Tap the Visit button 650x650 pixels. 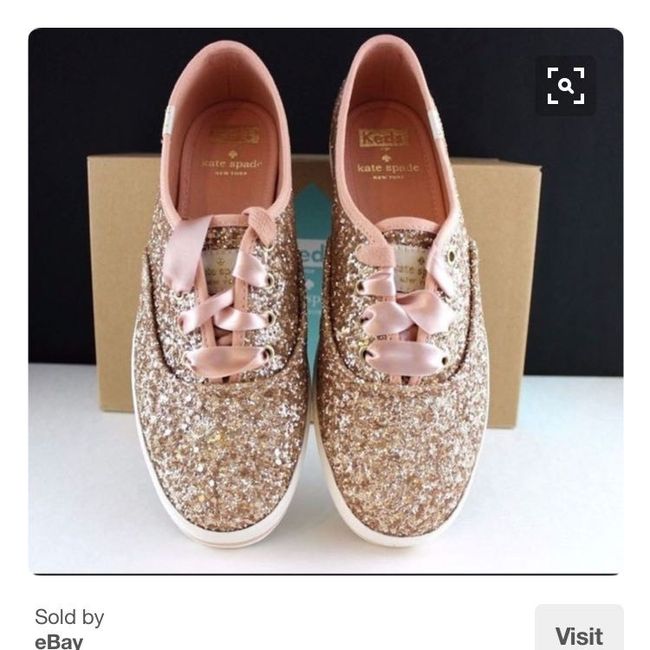coord(578,633)
